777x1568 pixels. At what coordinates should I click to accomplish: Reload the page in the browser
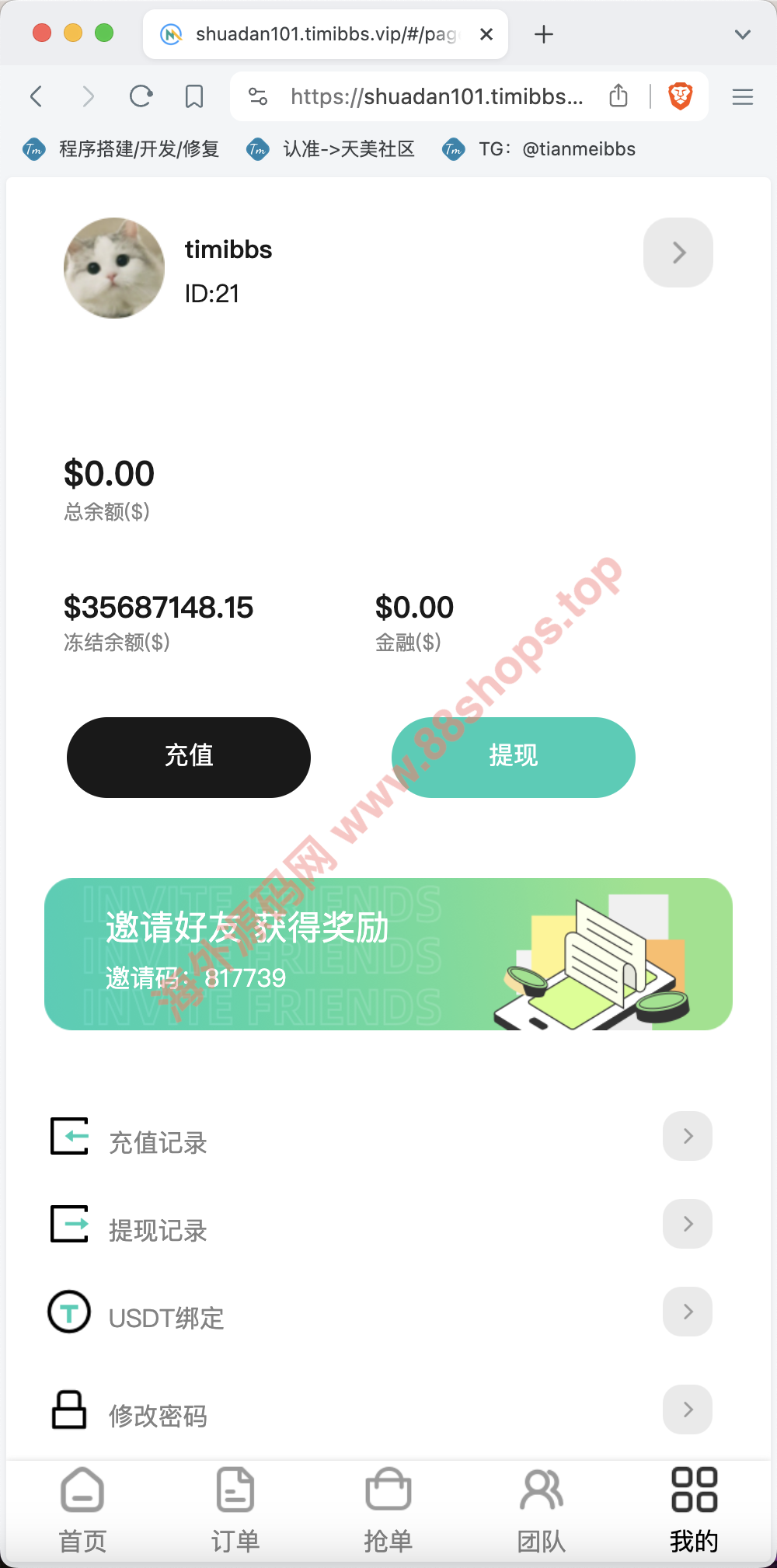click(141, 96)
